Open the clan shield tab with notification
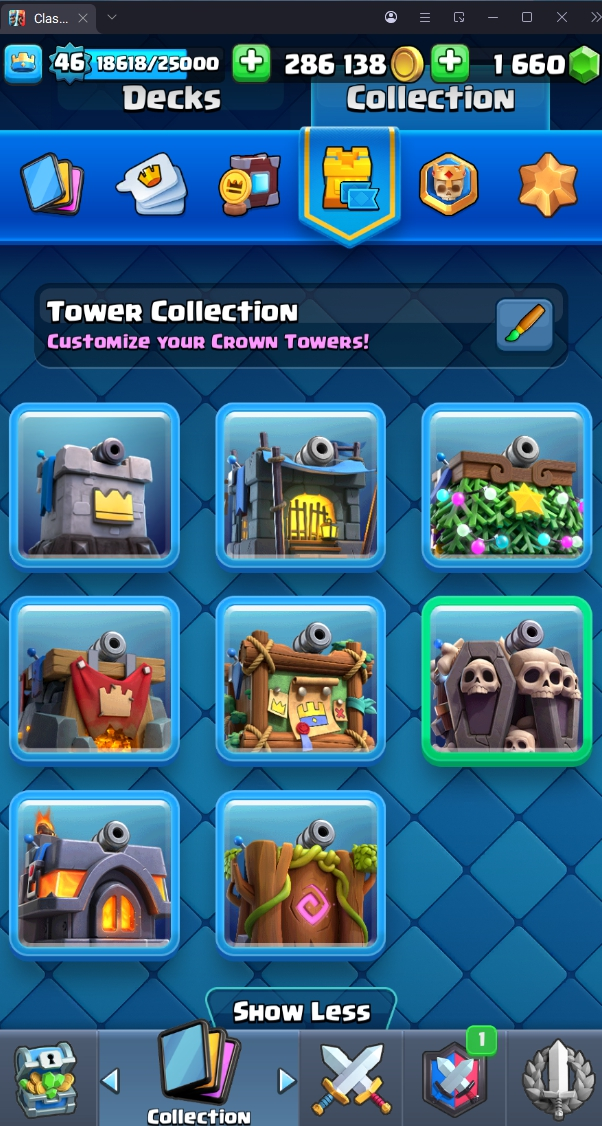Image resolution: width=602 pixels, height=1126 pixels. (454, 1079)
